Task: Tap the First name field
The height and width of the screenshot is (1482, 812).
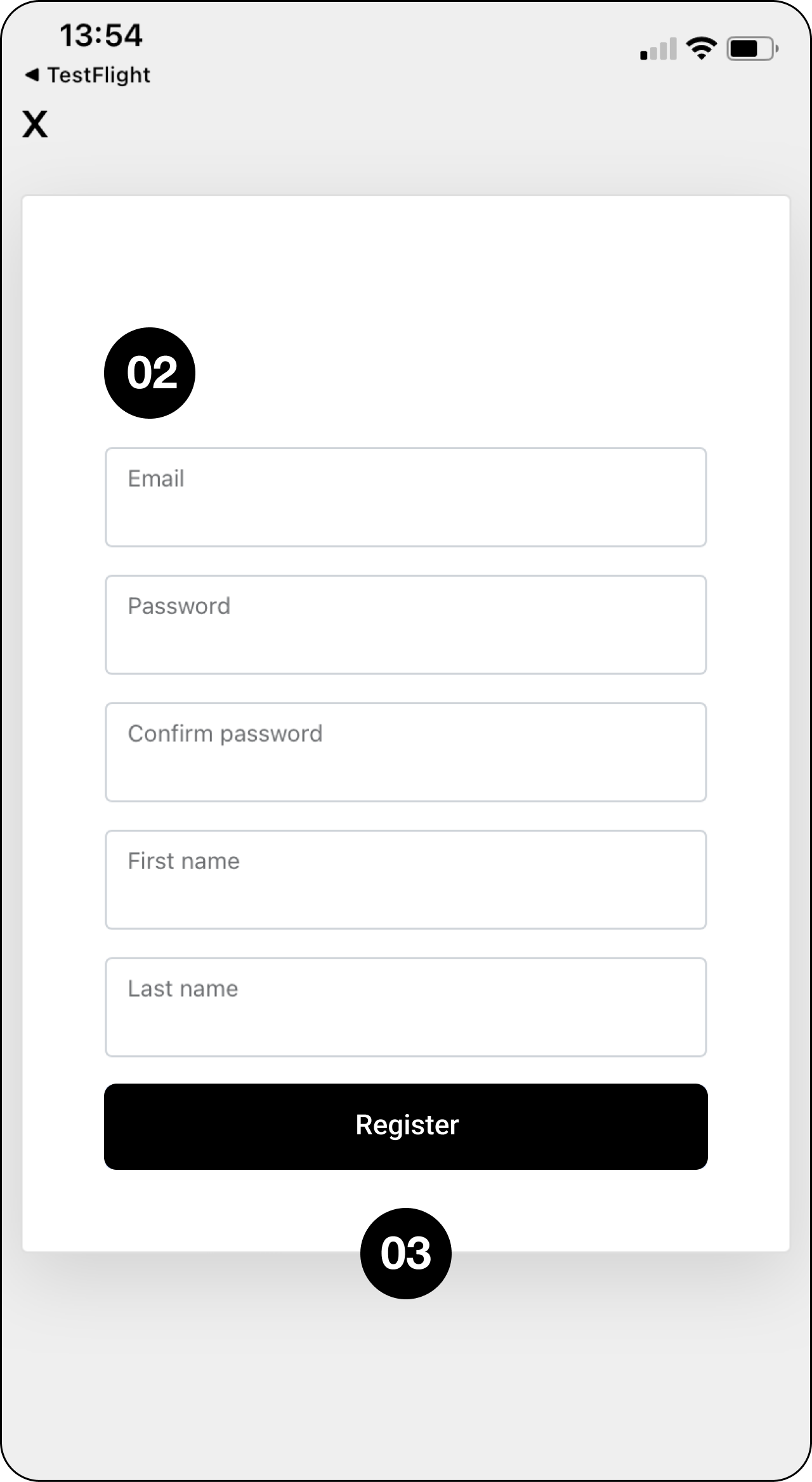Action: 405,880
